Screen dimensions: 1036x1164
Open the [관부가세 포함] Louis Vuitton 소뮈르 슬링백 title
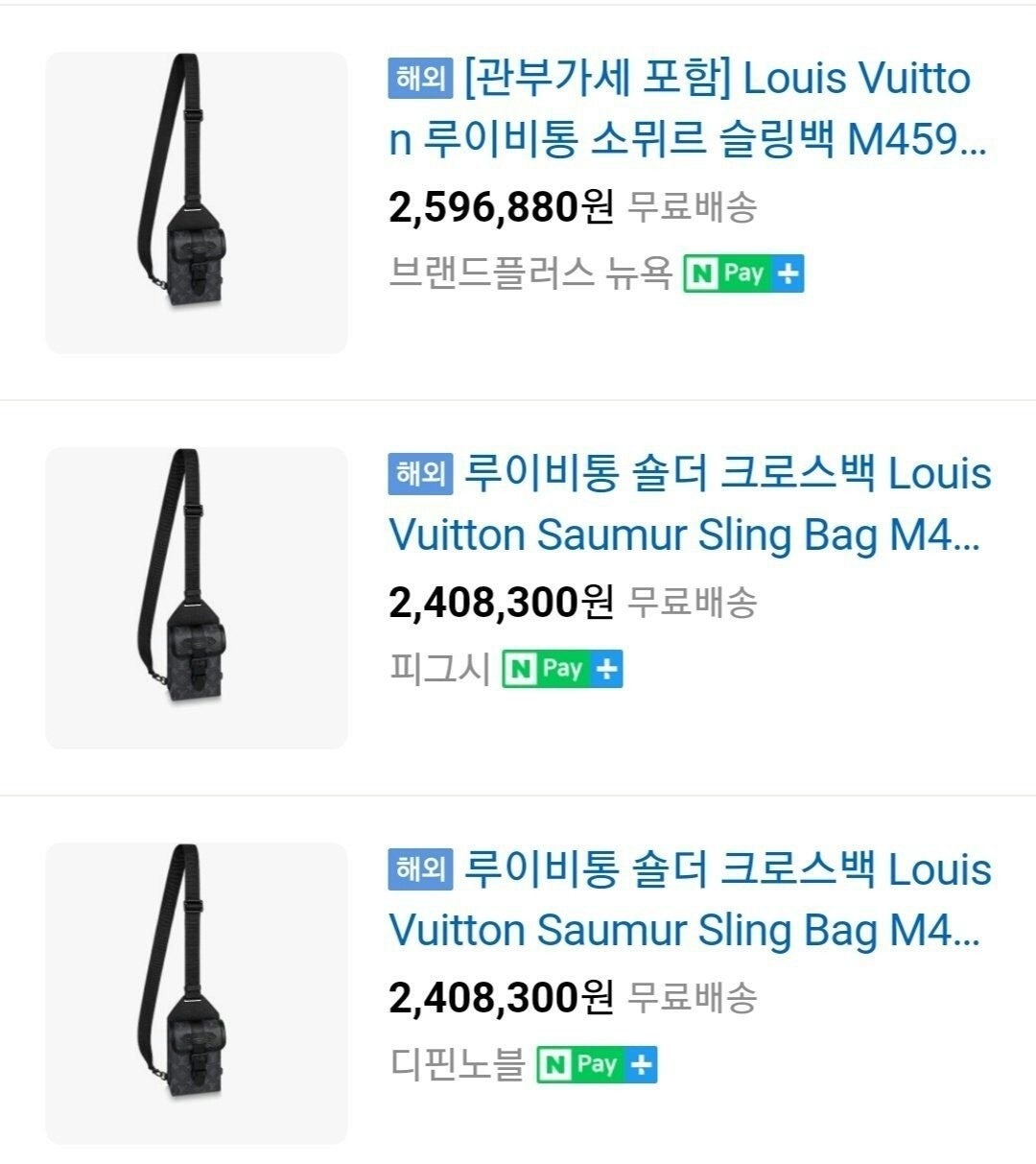[686, 108]
